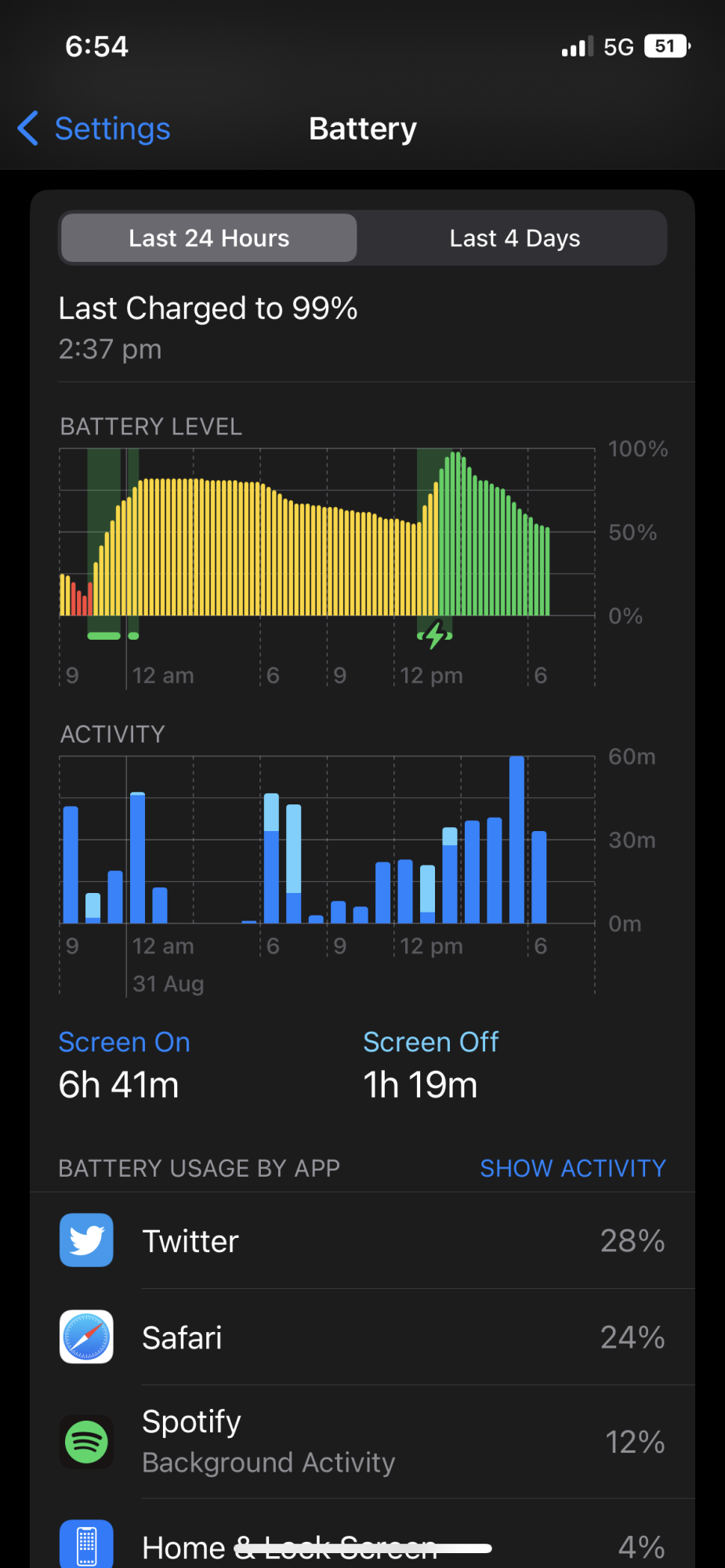Screen dimensions: 725x1568
Task: Tap Spotify background activity row
Action: click(362, 1442)
